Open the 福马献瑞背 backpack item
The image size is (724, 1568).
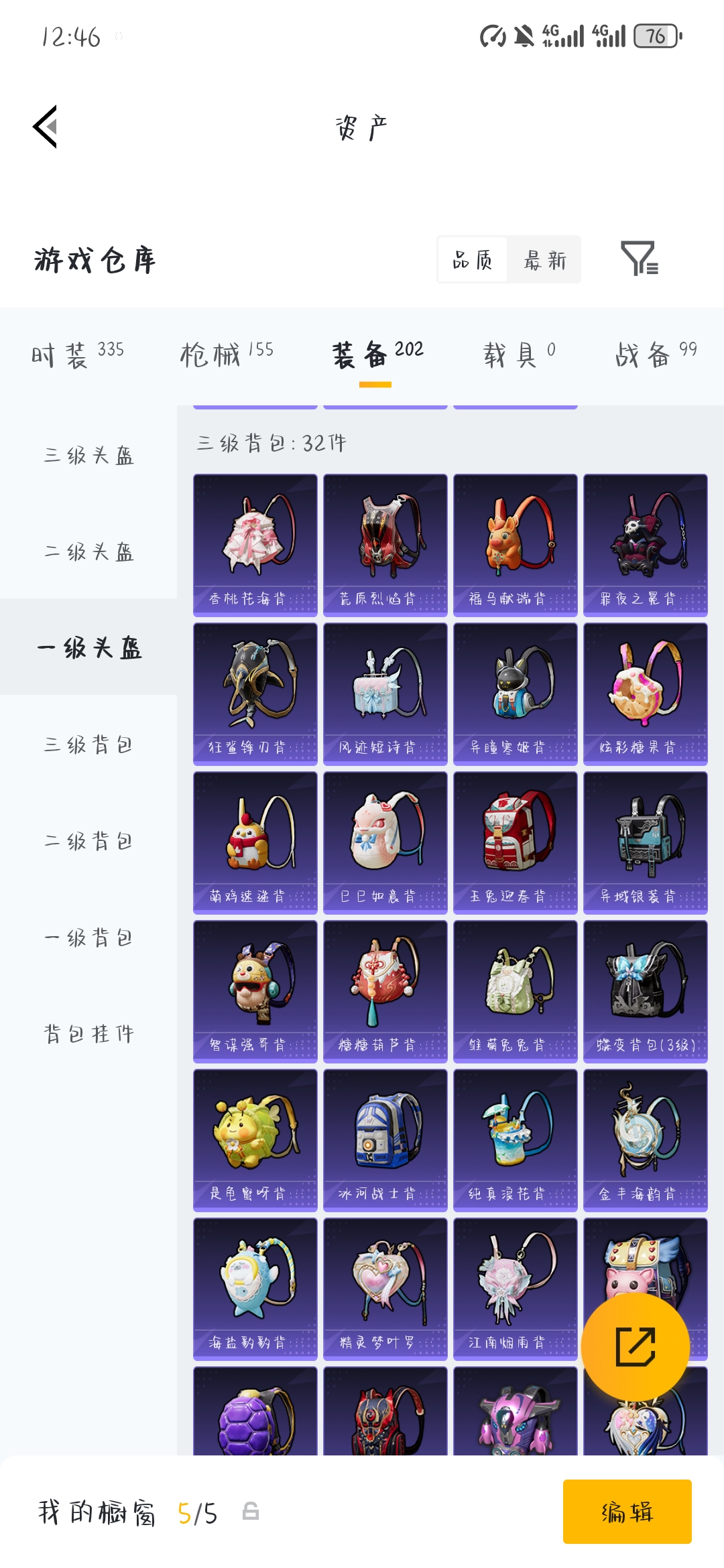point(515,545)
